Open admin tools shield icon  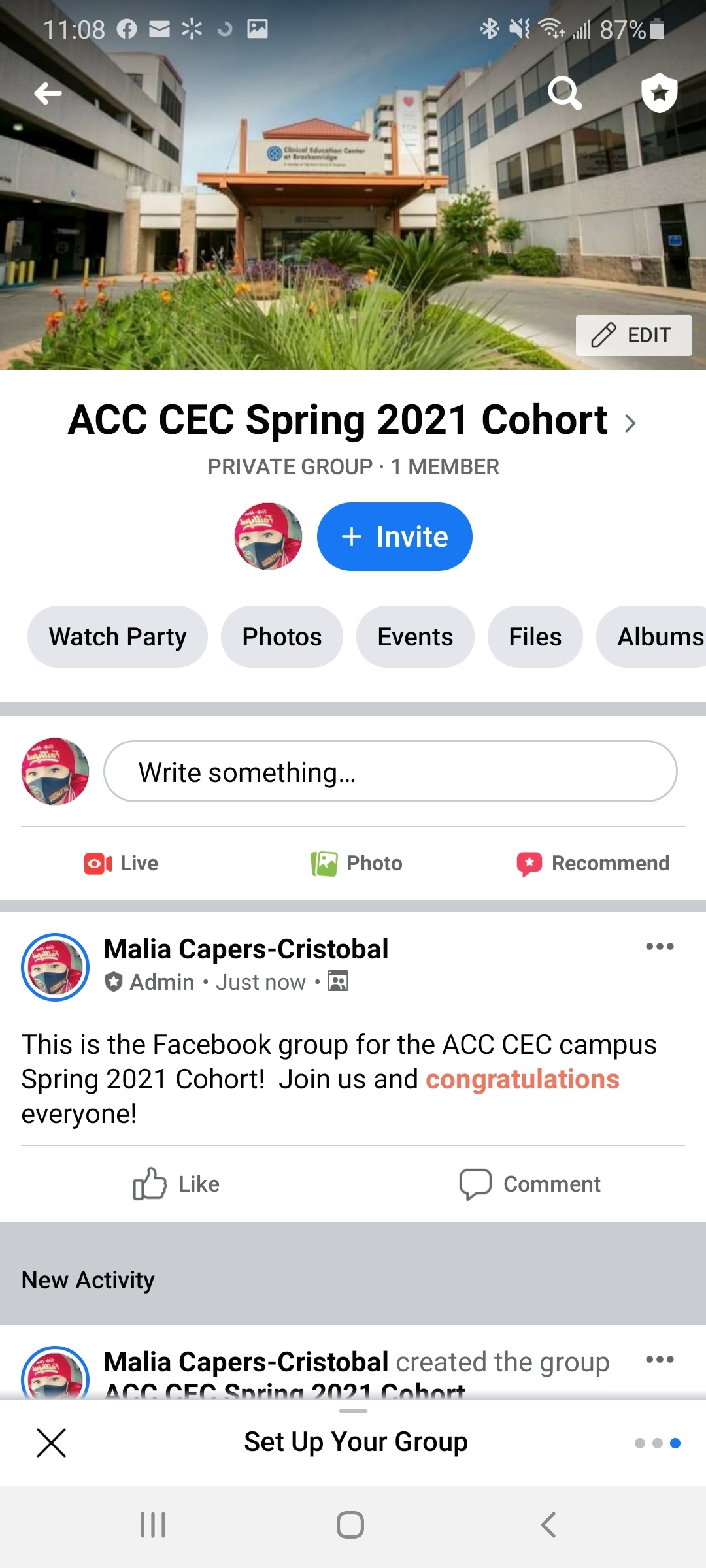tap(660, 93)
